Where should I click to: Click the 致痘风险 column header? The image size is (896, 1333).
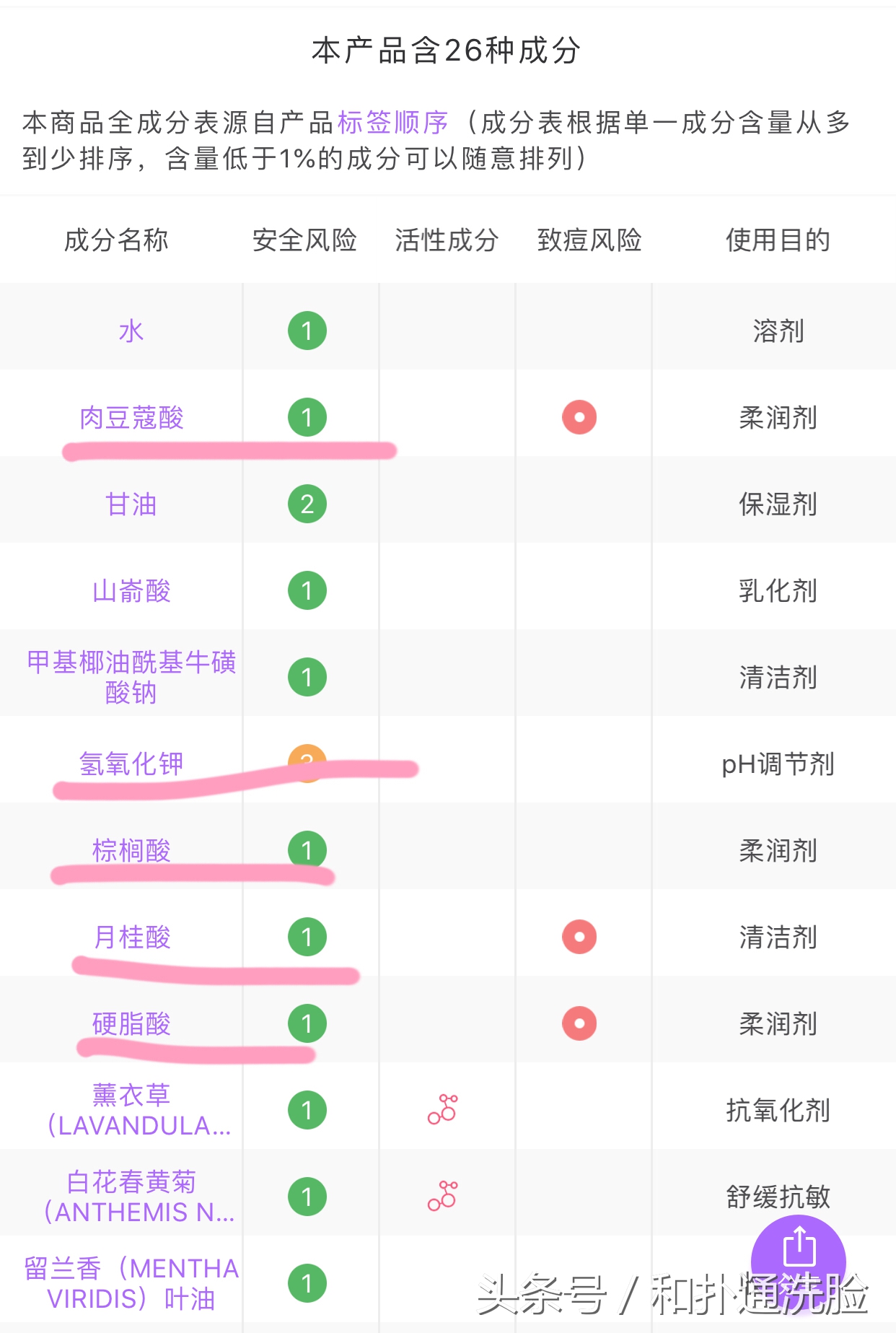590,241
